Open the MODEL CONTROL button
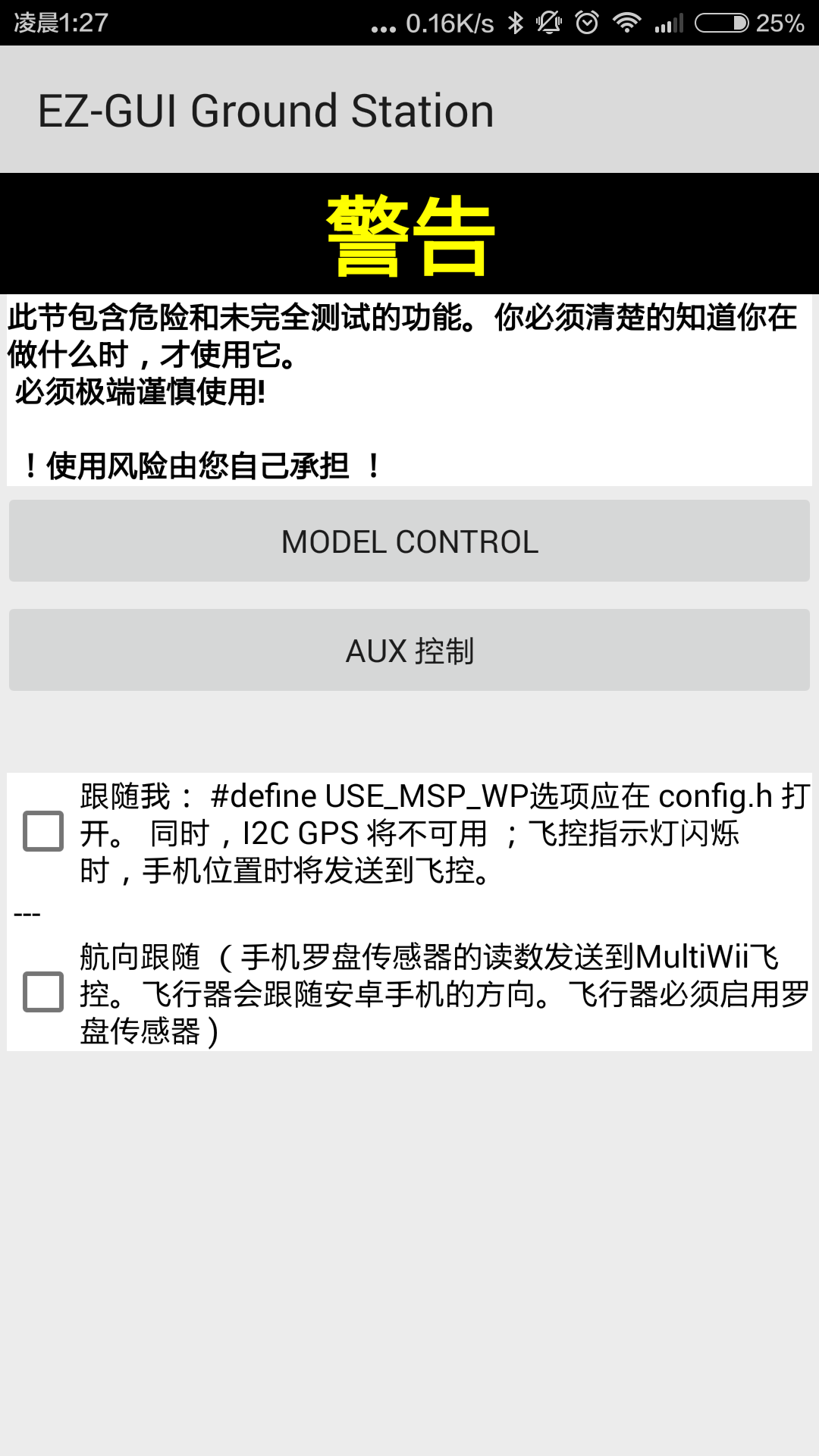The height and width of the screenshot is (1456, 819). click(409, 541)
